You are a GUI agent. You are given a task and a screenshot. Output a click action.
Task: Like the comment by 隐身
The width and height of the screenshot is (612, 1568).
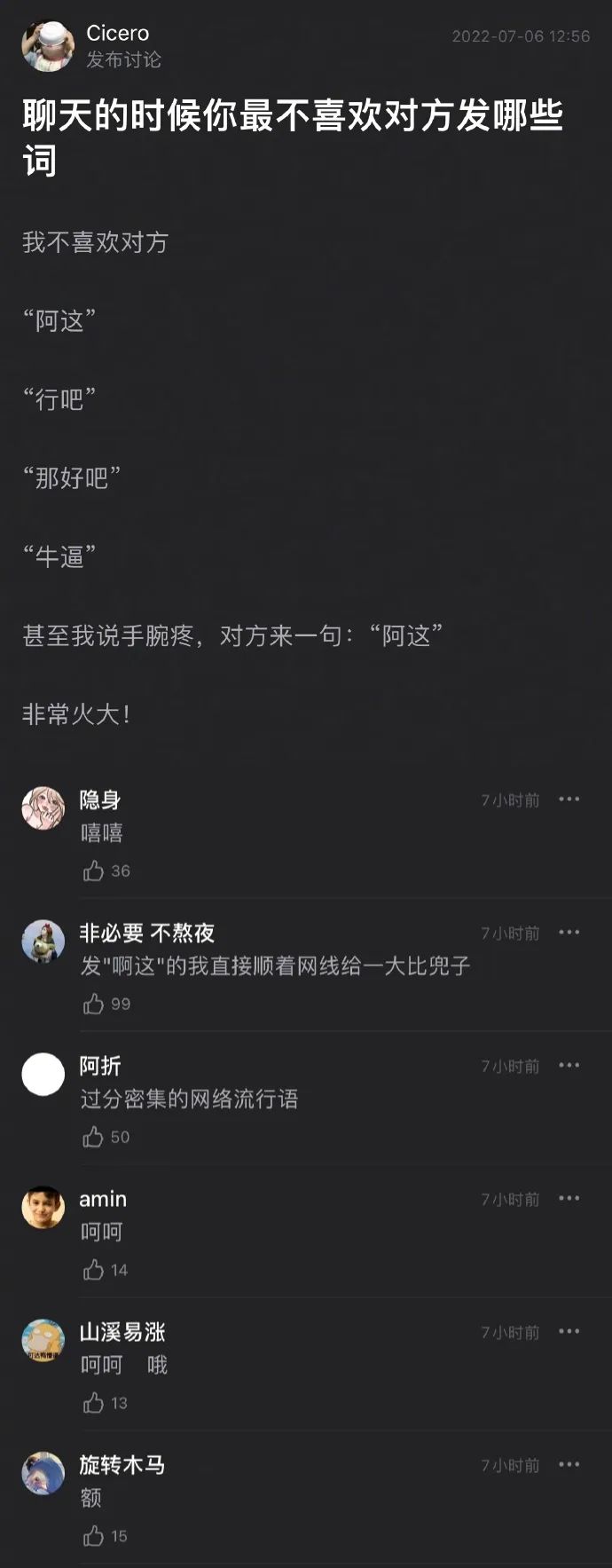coord(94,871)
